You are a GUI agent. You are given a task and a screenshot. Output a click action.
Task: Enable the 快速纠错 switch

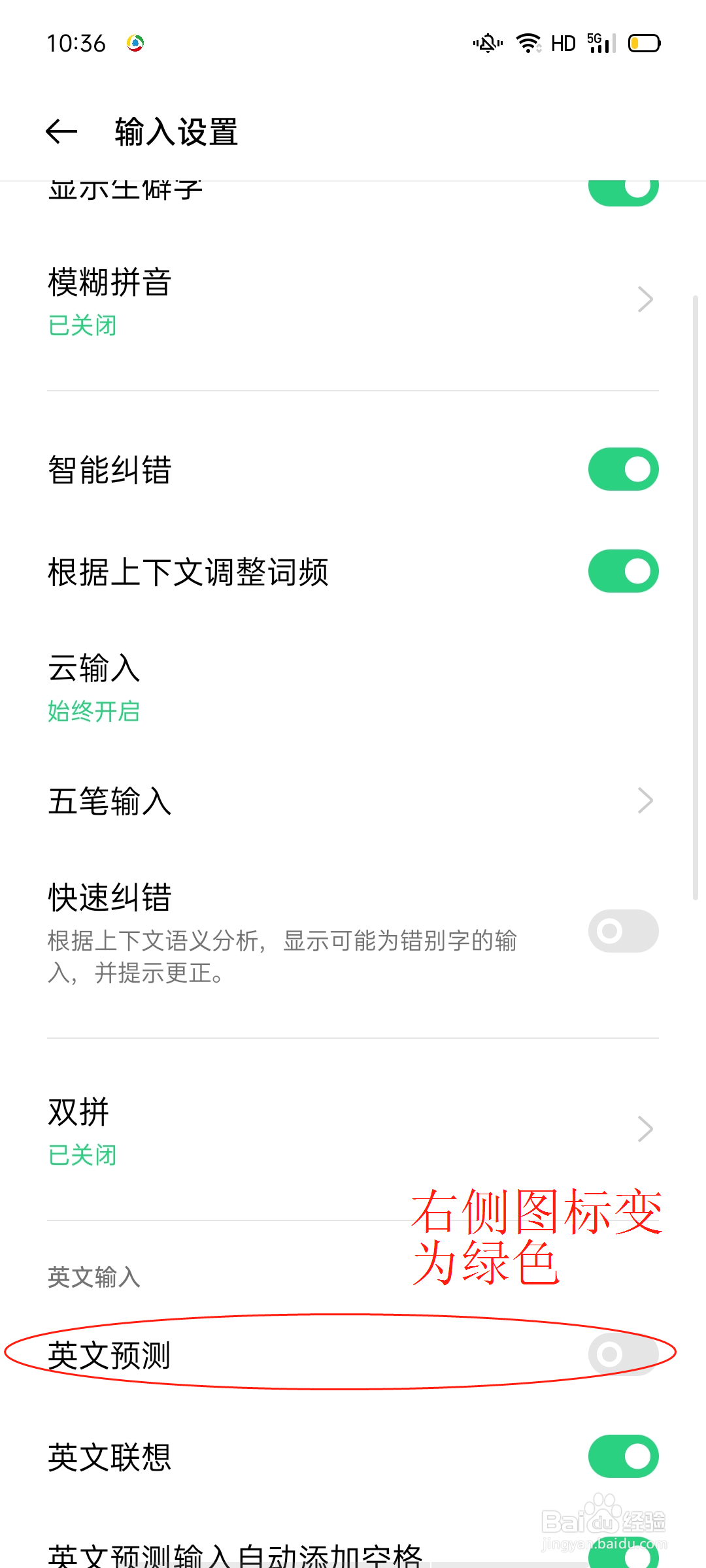(x=623, y=931)
